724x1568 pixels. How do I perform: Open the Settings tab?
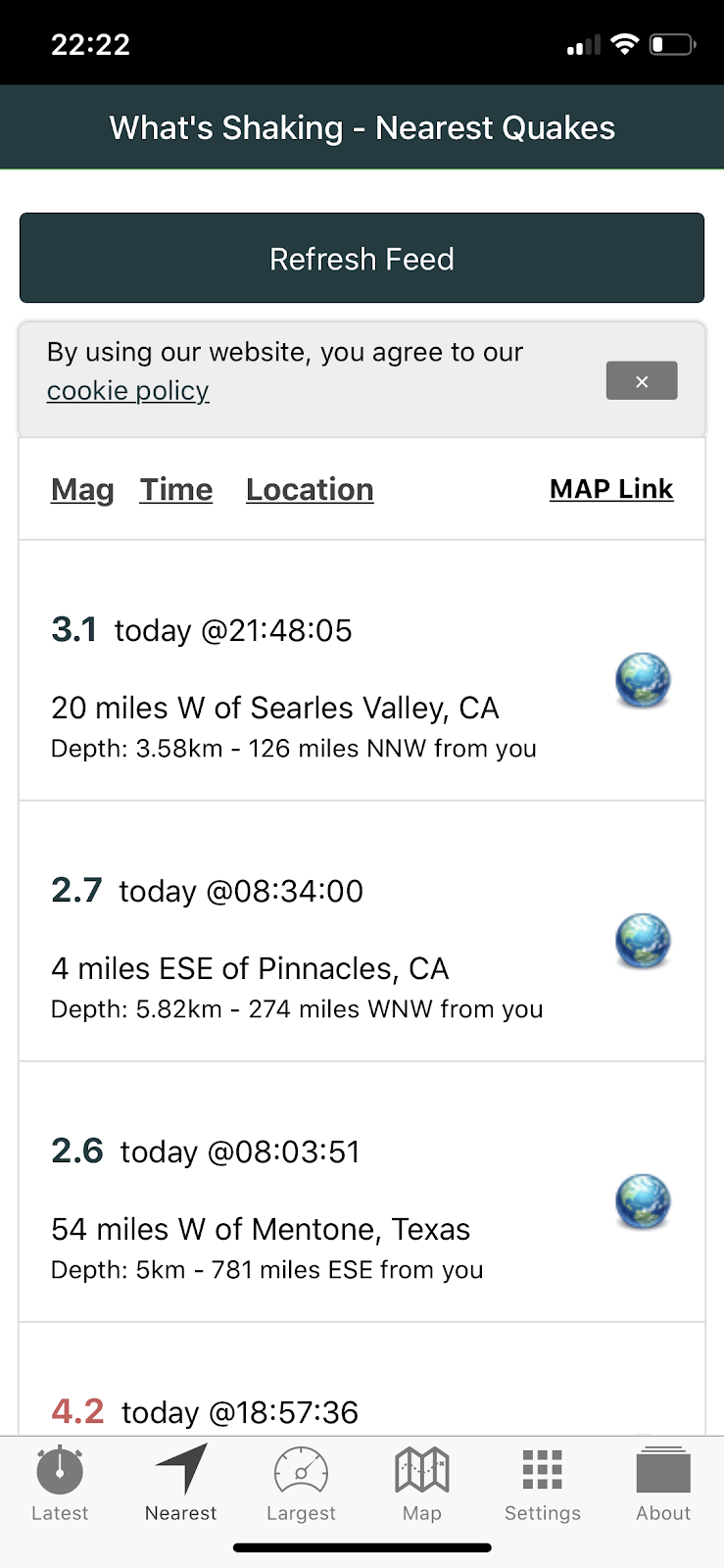pyautogui.click(x=543, y=1484)
